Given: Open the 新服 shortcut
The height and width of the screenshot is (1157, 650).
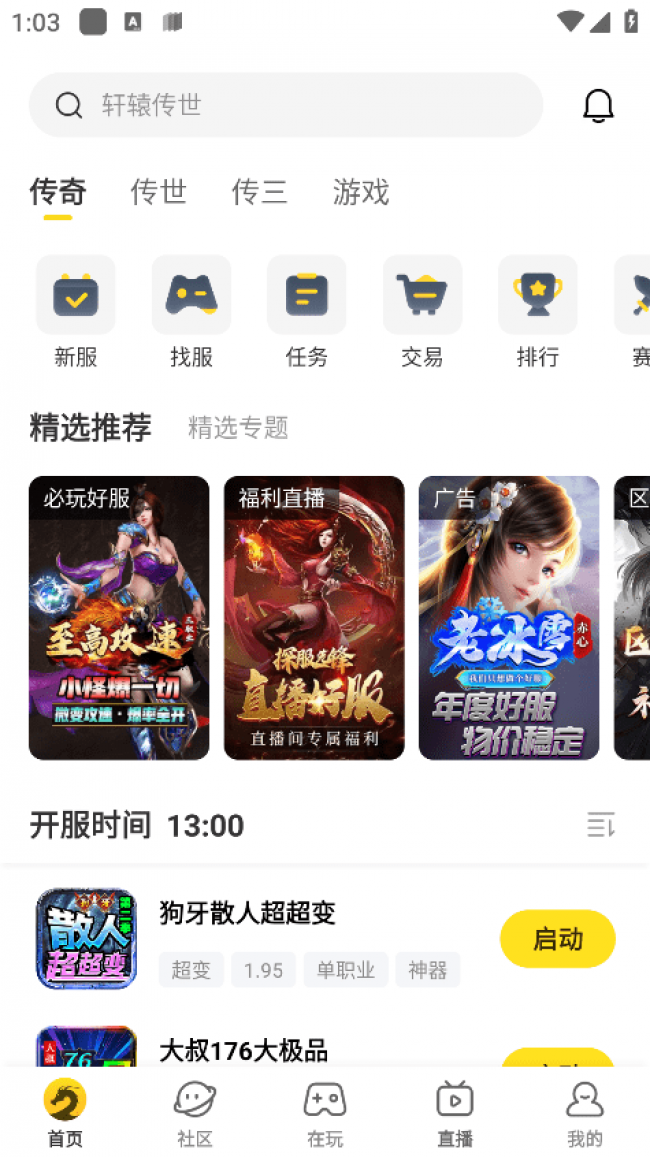Looking at the screenshot, I should [x=76, y=310].
